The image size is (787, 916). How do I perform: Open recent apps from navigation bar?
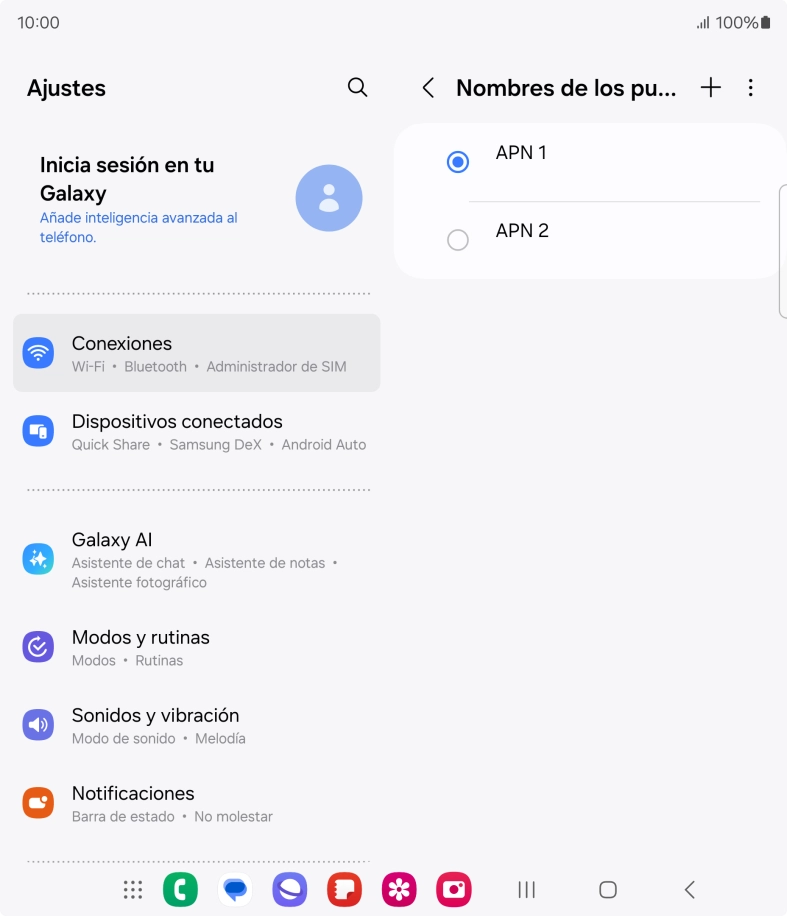click(527, 889)
